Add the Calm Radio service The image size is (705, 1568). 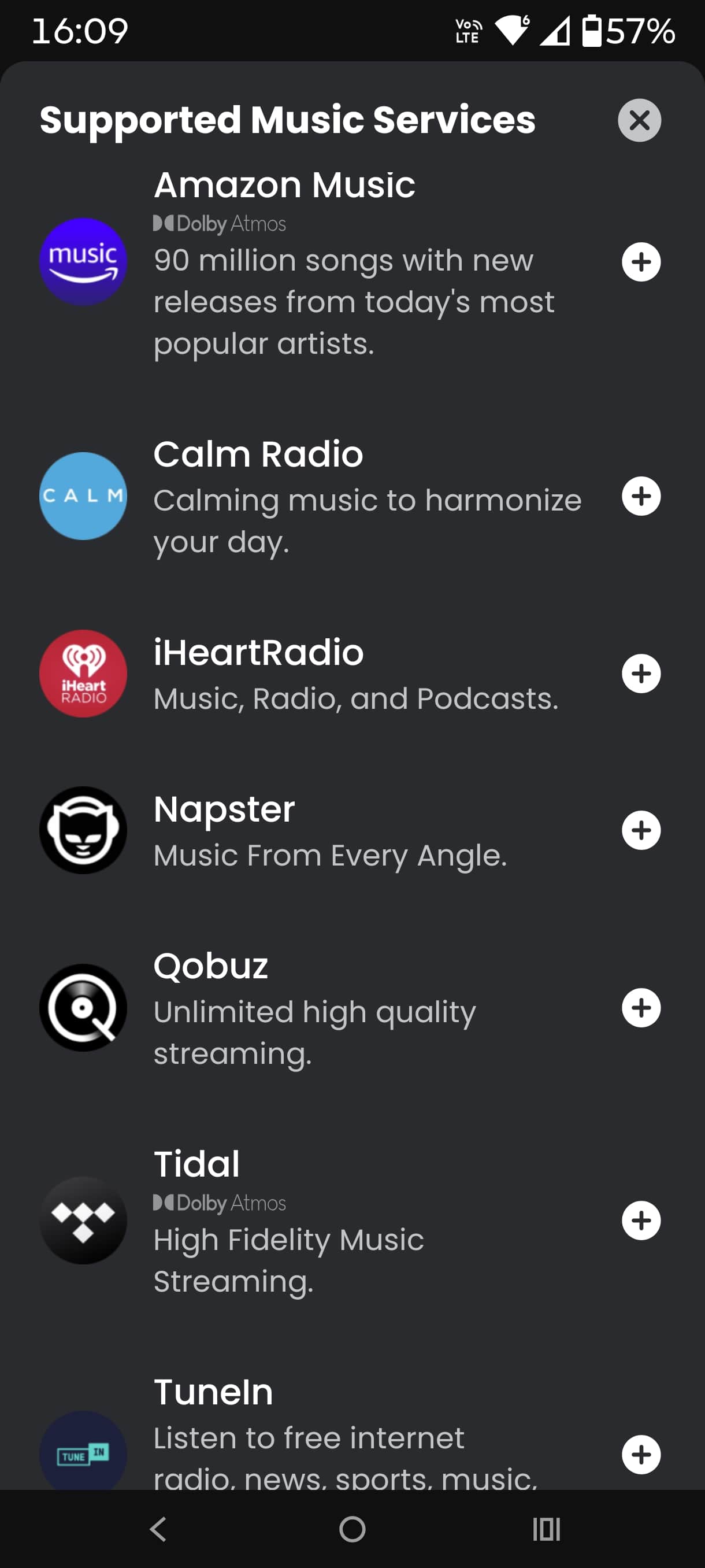tap(640, 495)
